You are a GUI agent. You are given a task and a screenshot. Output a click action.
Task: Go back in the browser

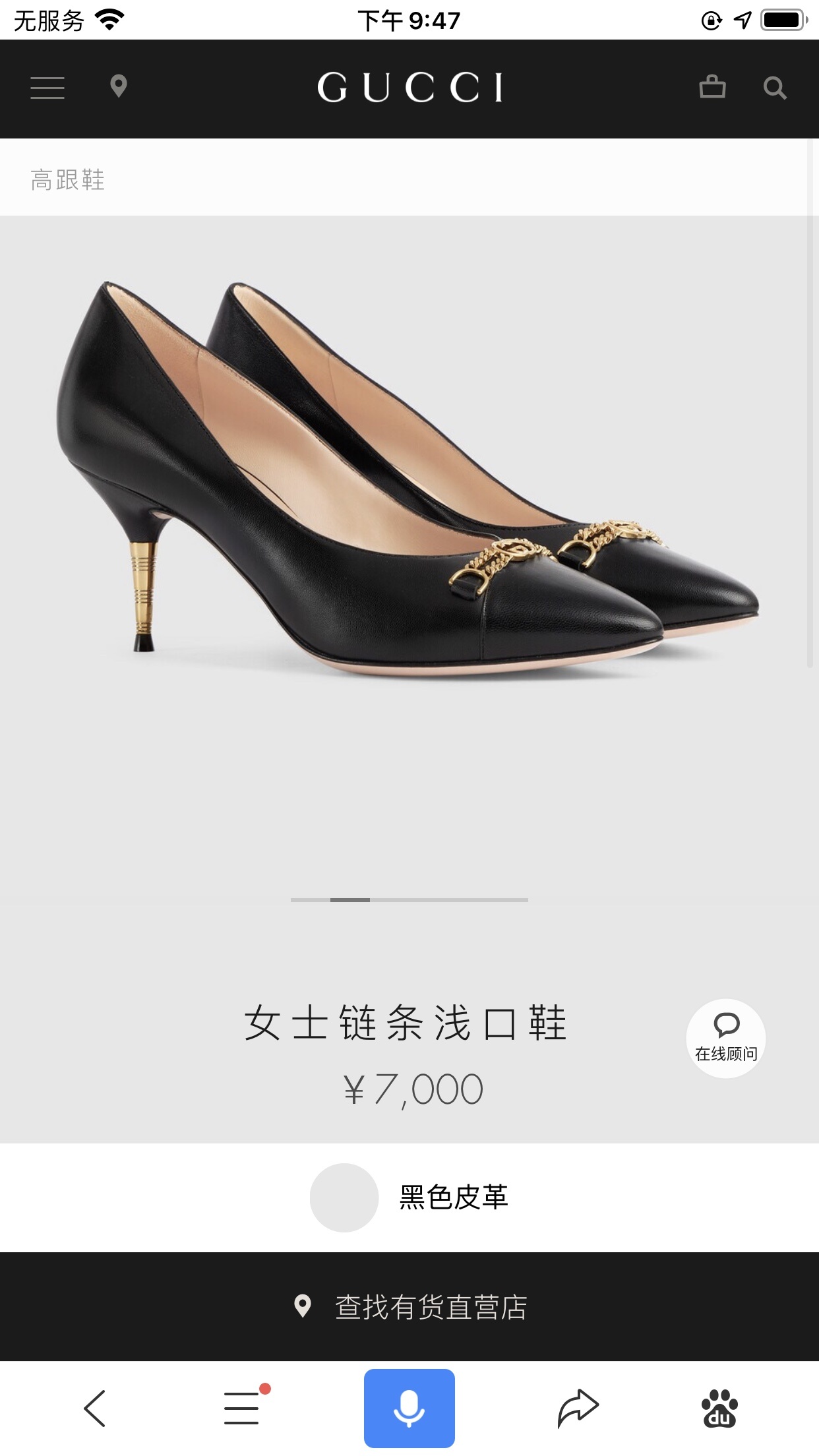coord(95,1408)
